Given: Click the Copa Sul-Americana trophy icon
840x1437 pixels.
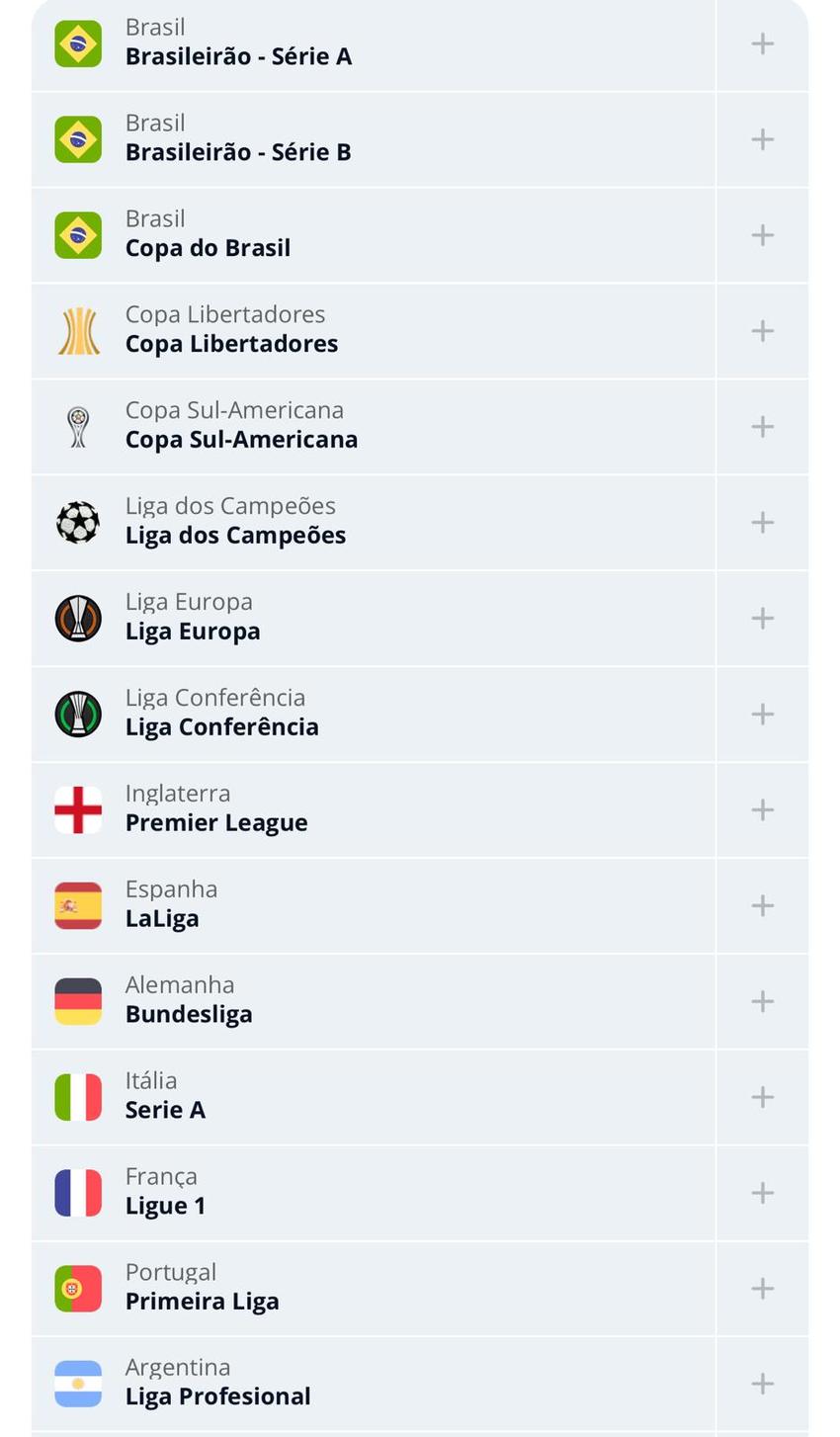Looking at the screenshot, I should click(x=77, y=426).
